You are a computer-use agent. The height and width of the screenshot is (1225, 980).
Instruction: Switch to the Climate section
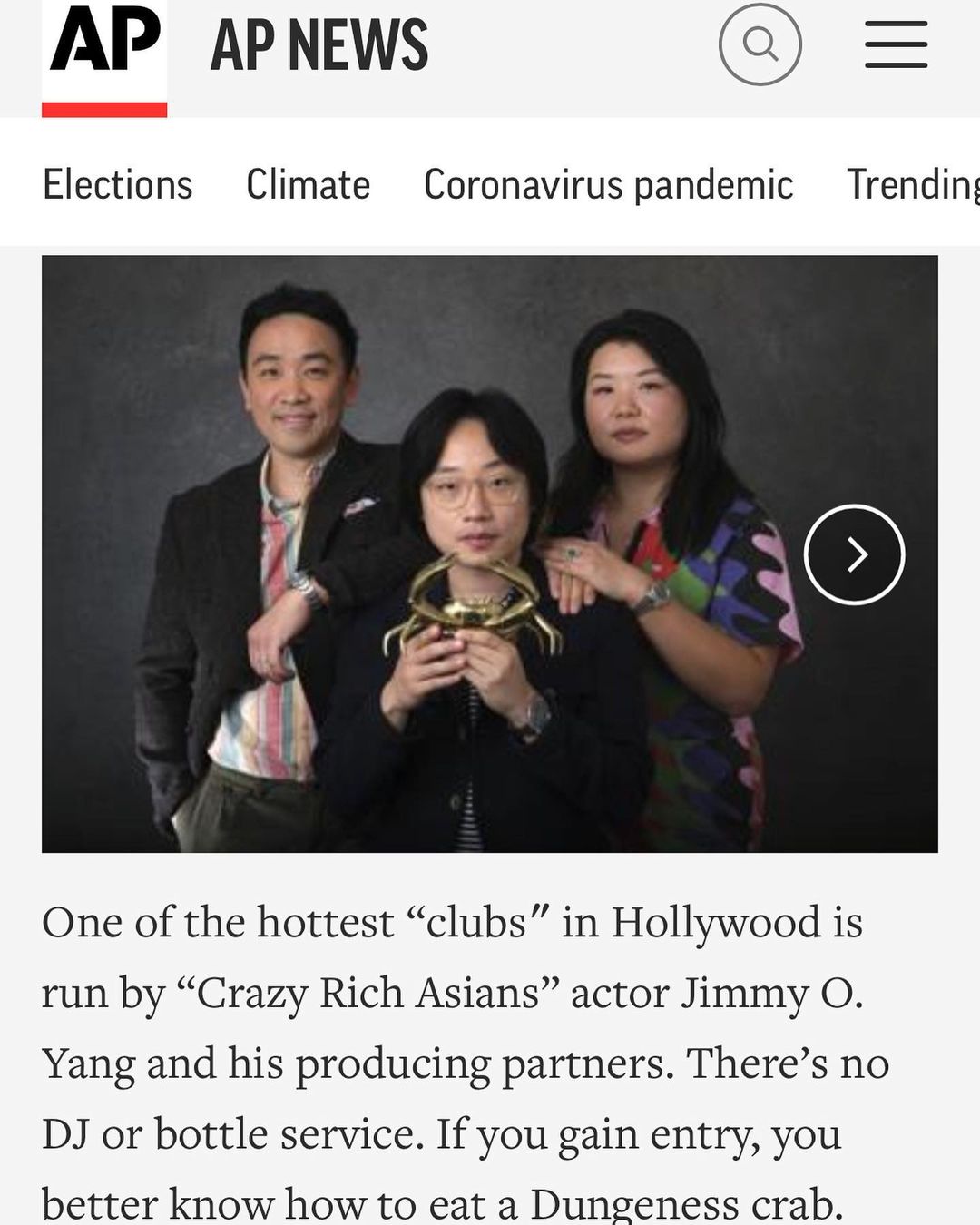[308, 184]
